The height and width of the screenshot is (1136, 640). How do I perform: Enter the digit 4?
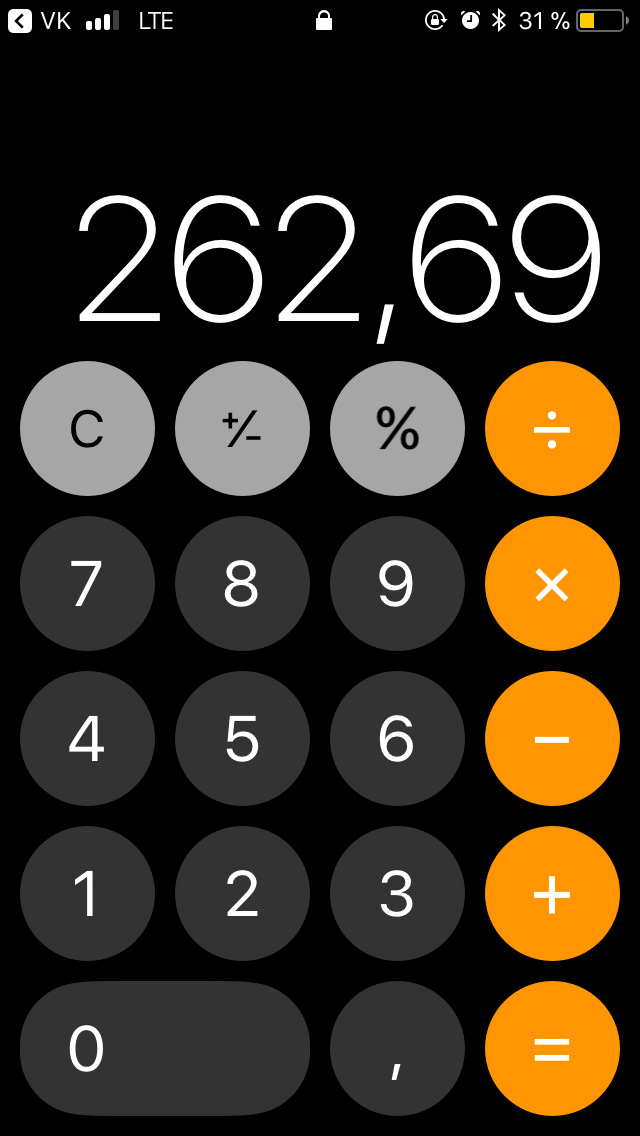[87, 738]
